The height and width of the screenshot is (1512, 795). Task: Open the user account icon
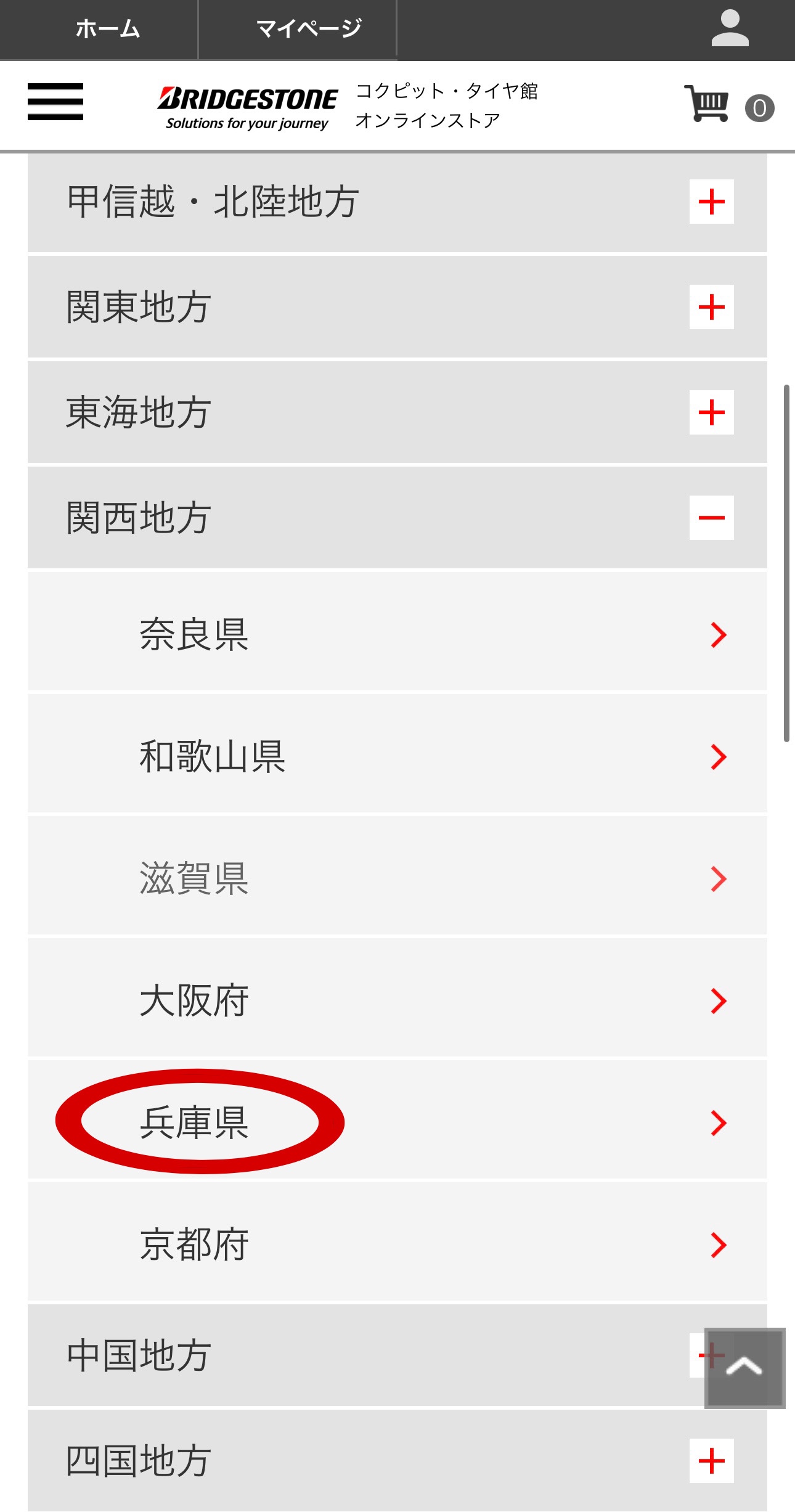coord(730,29)
